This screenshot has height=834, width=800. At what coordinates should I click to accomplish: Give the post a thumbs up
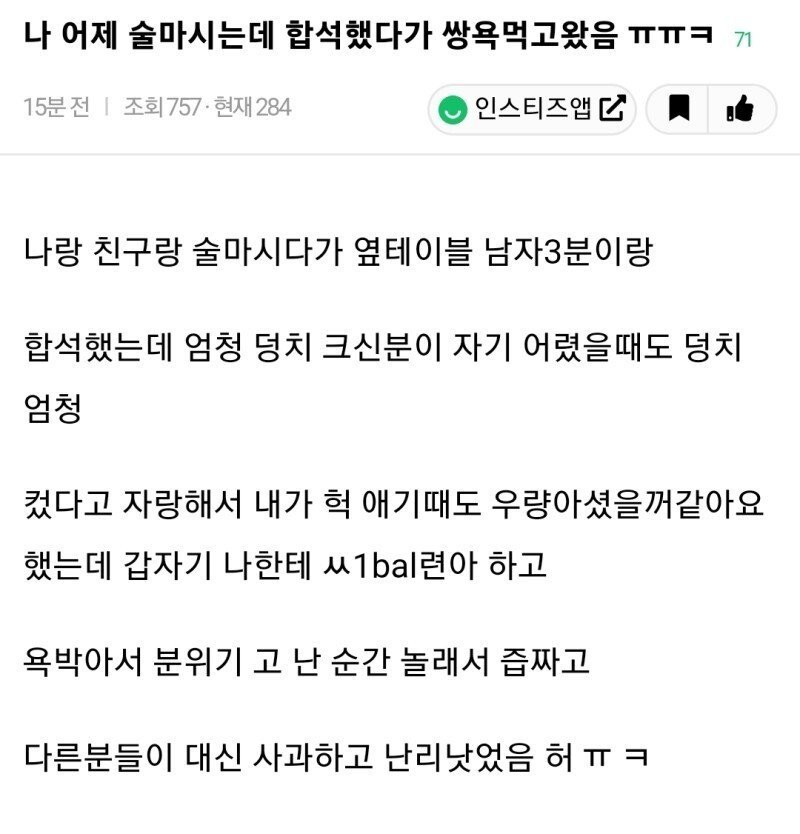[741, 109]
